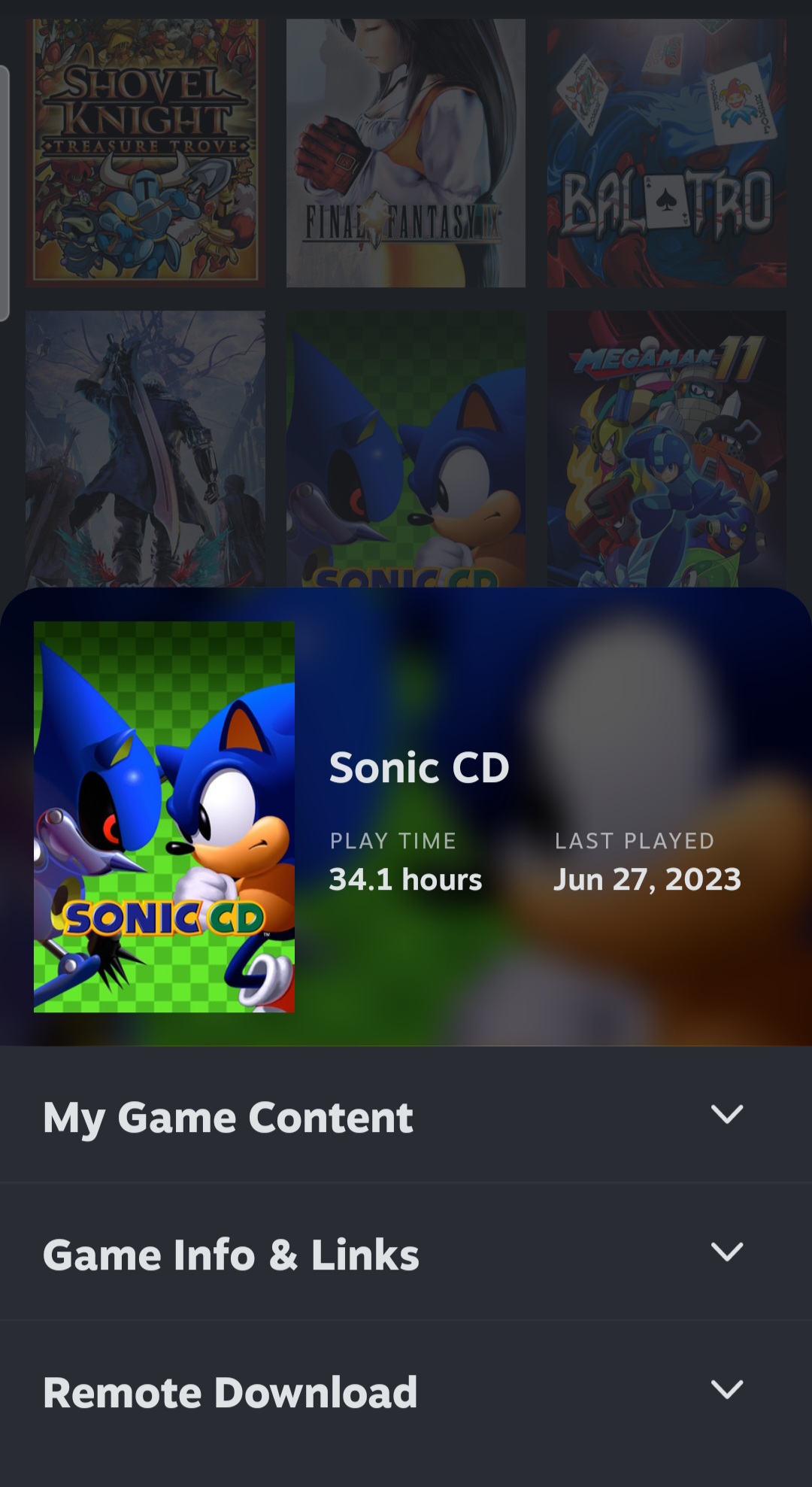The height and width of the screenshot is (1487, 812).
Task: Select the Devil May Cry game tile
Action: click(145, 449)
